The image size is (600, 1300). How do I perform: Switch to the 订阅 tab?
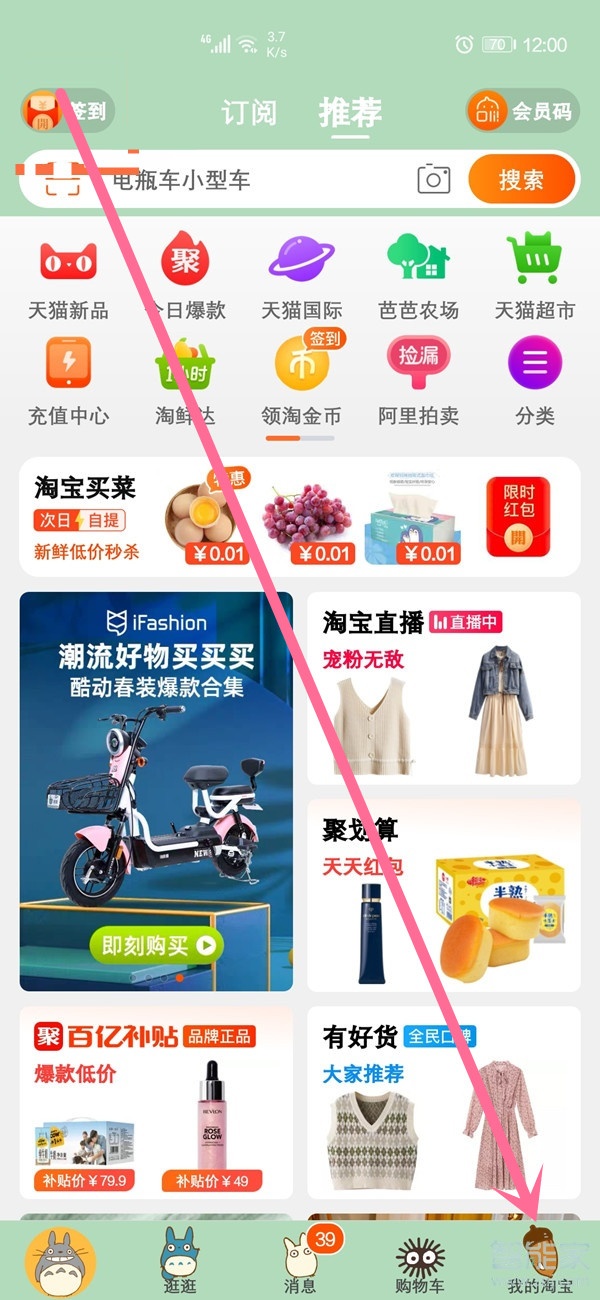click(248, 112)
